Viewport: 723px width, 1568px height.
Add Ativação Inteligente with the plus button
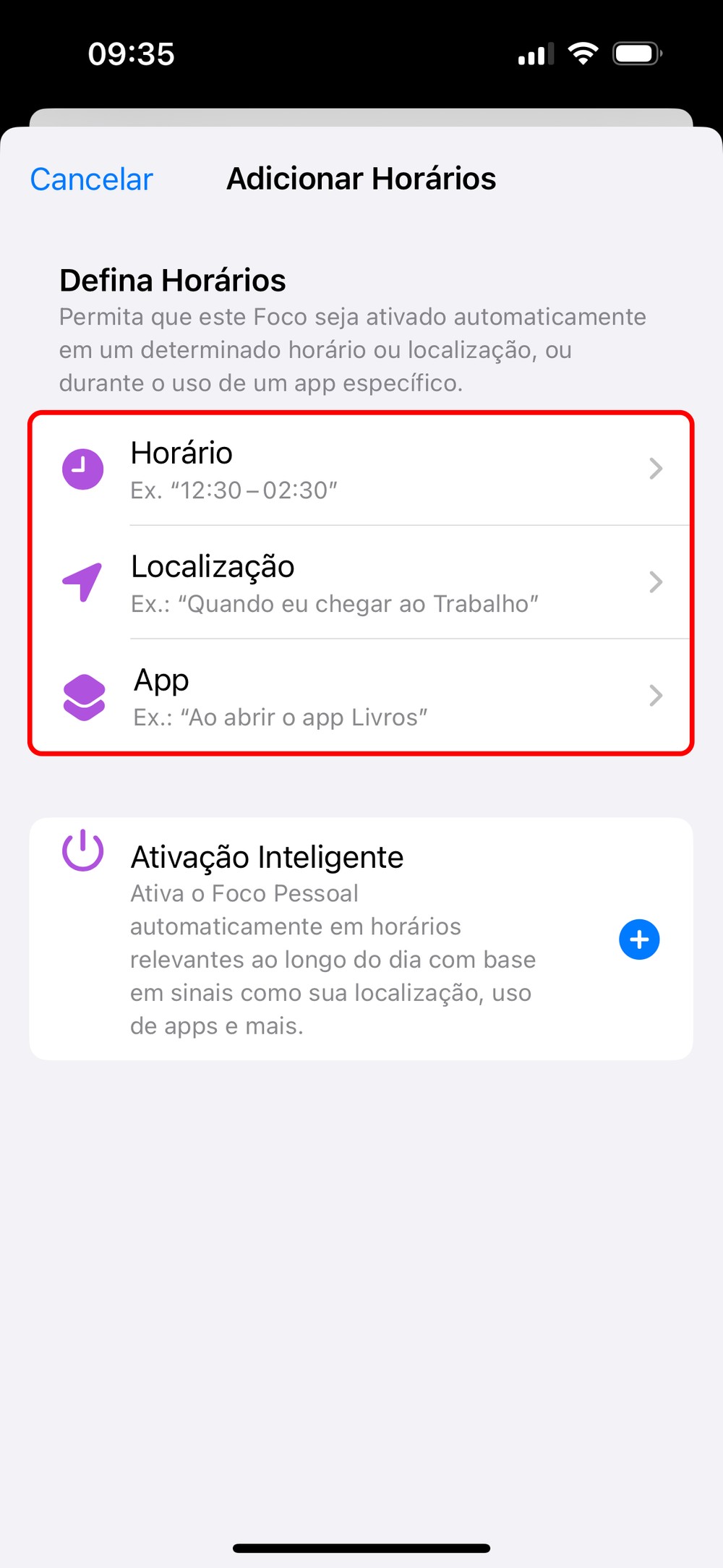pos(639,939)
